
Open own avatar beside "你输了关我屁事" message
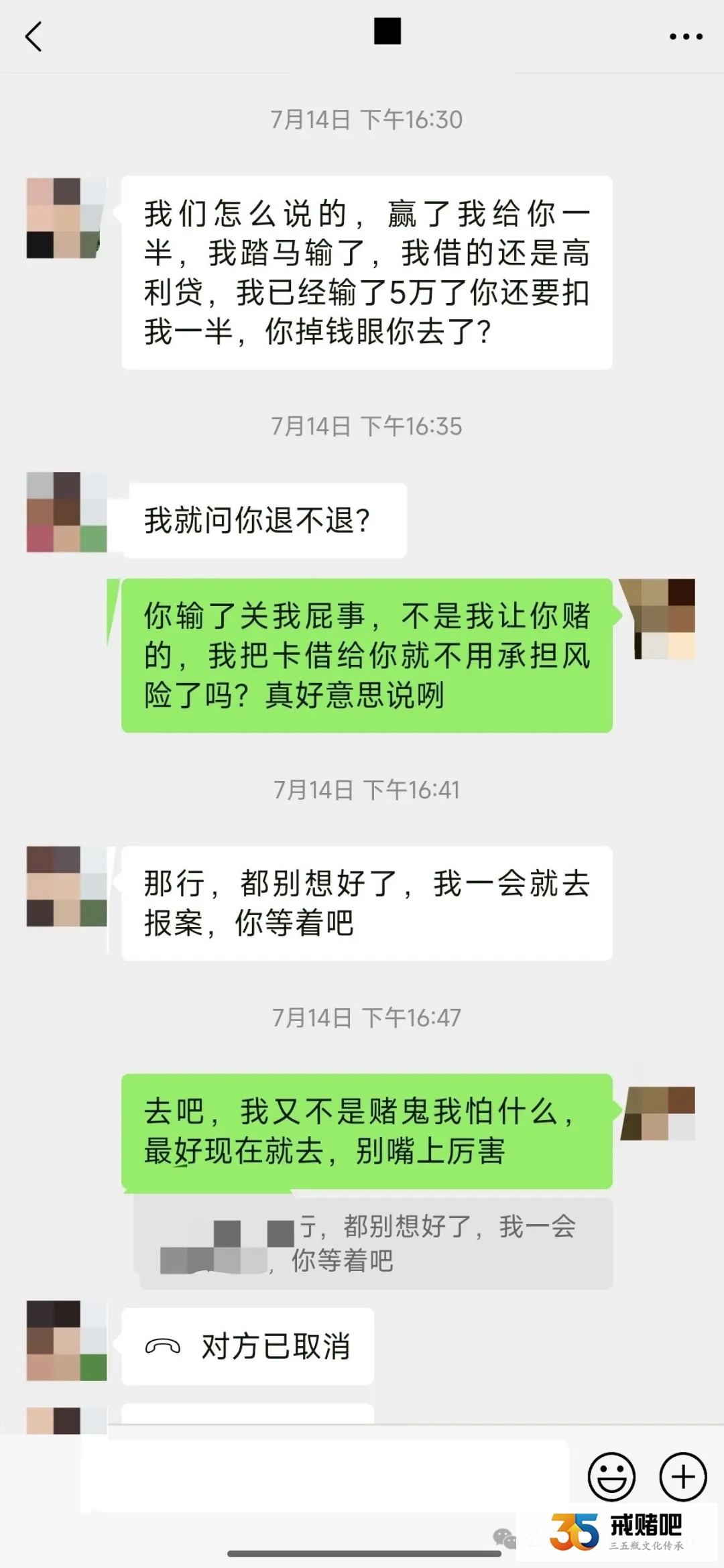657,619
